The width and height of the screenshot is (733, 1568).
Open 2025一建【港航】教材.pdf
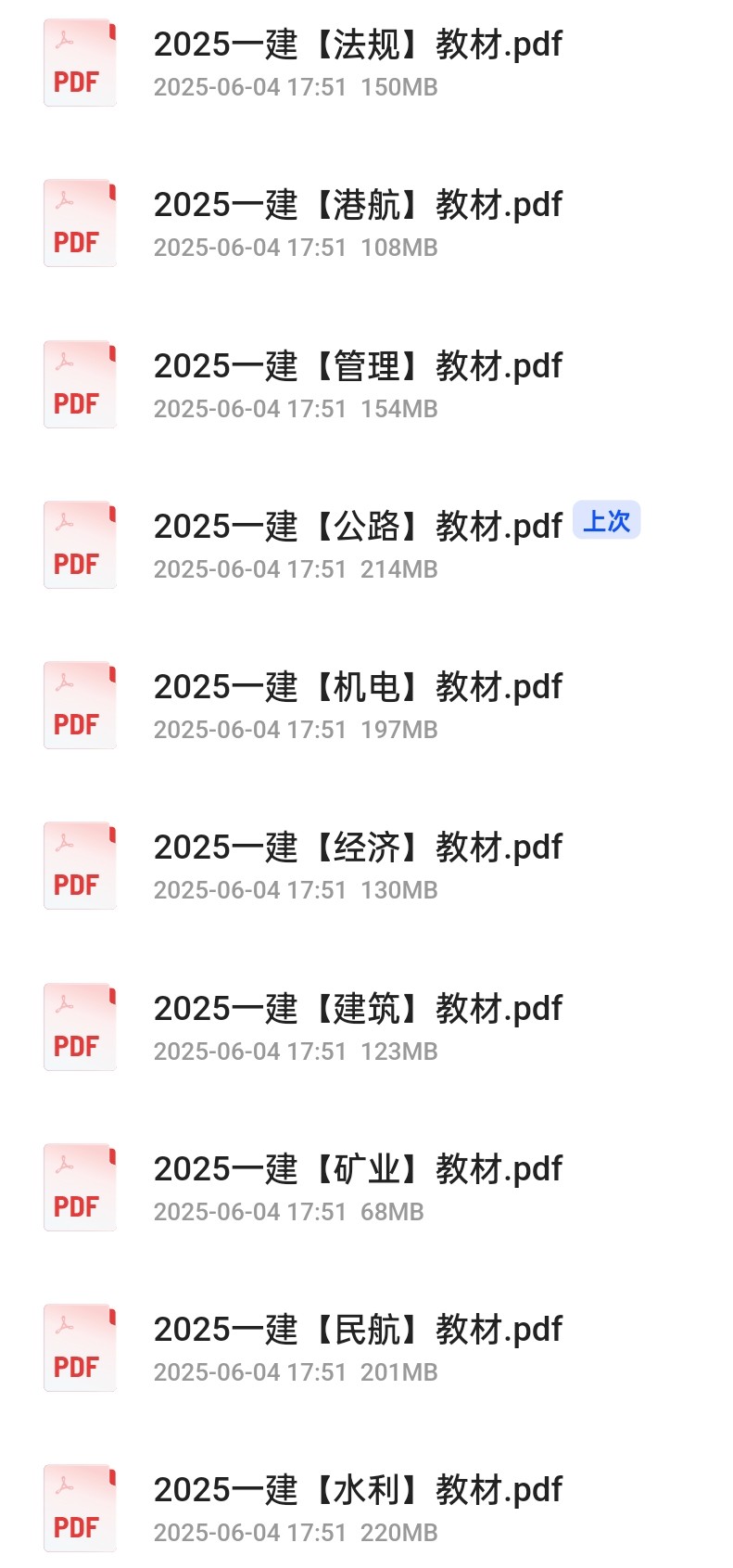pyautogui.click(x=358, y=206)
